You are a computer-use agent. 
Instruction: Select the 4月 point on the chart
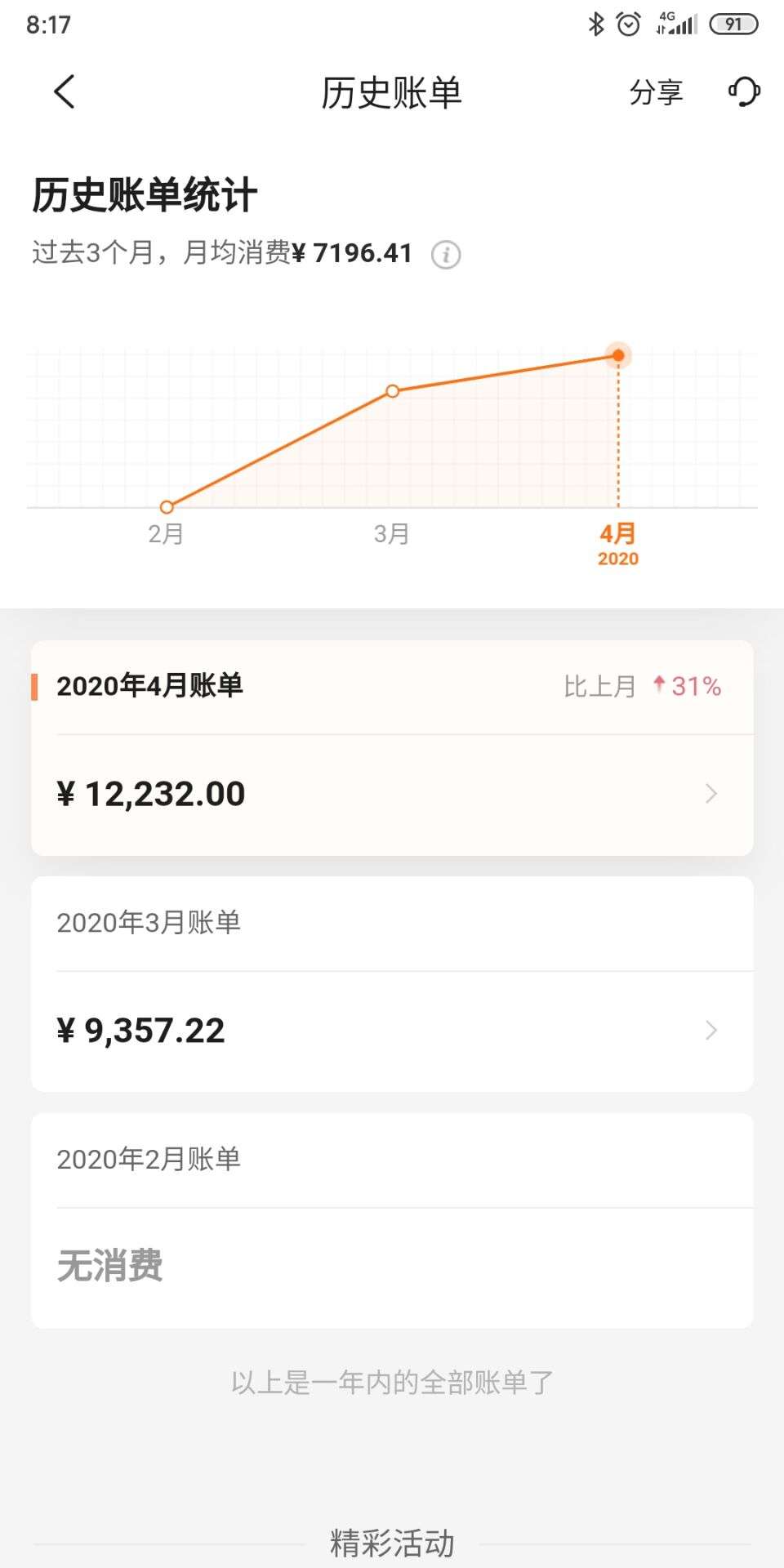618,355
